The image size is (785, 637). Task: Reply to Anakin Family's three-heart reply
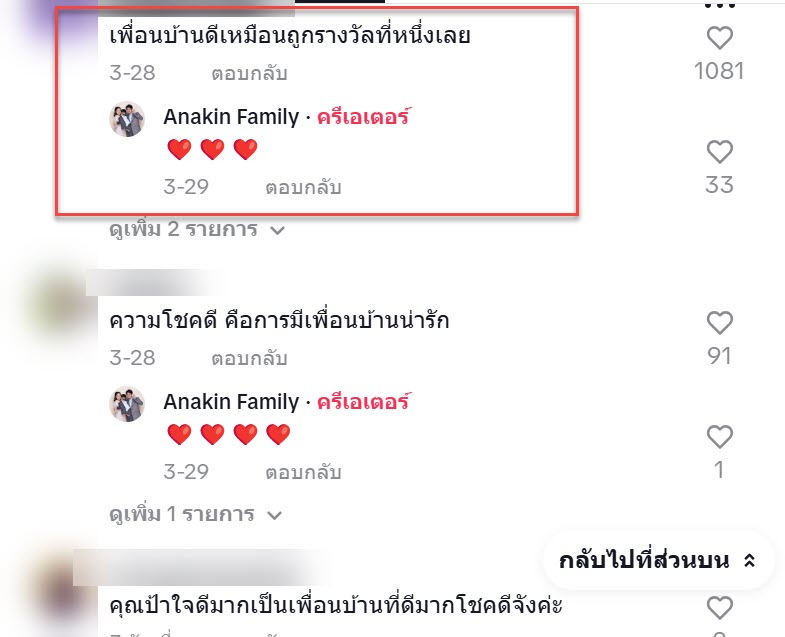303,187
